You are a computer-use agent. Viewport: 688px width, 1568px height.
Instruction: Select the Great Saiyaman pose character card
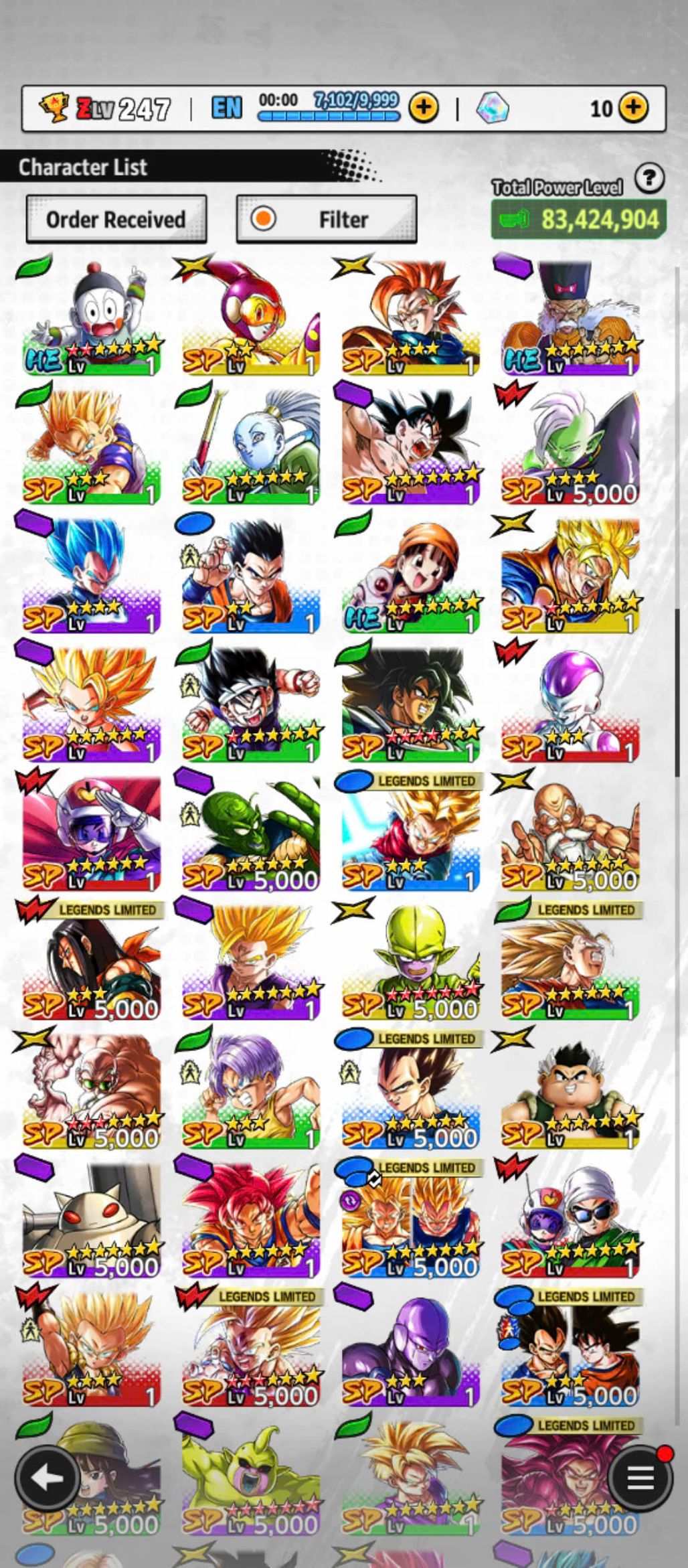pos(92,834)
